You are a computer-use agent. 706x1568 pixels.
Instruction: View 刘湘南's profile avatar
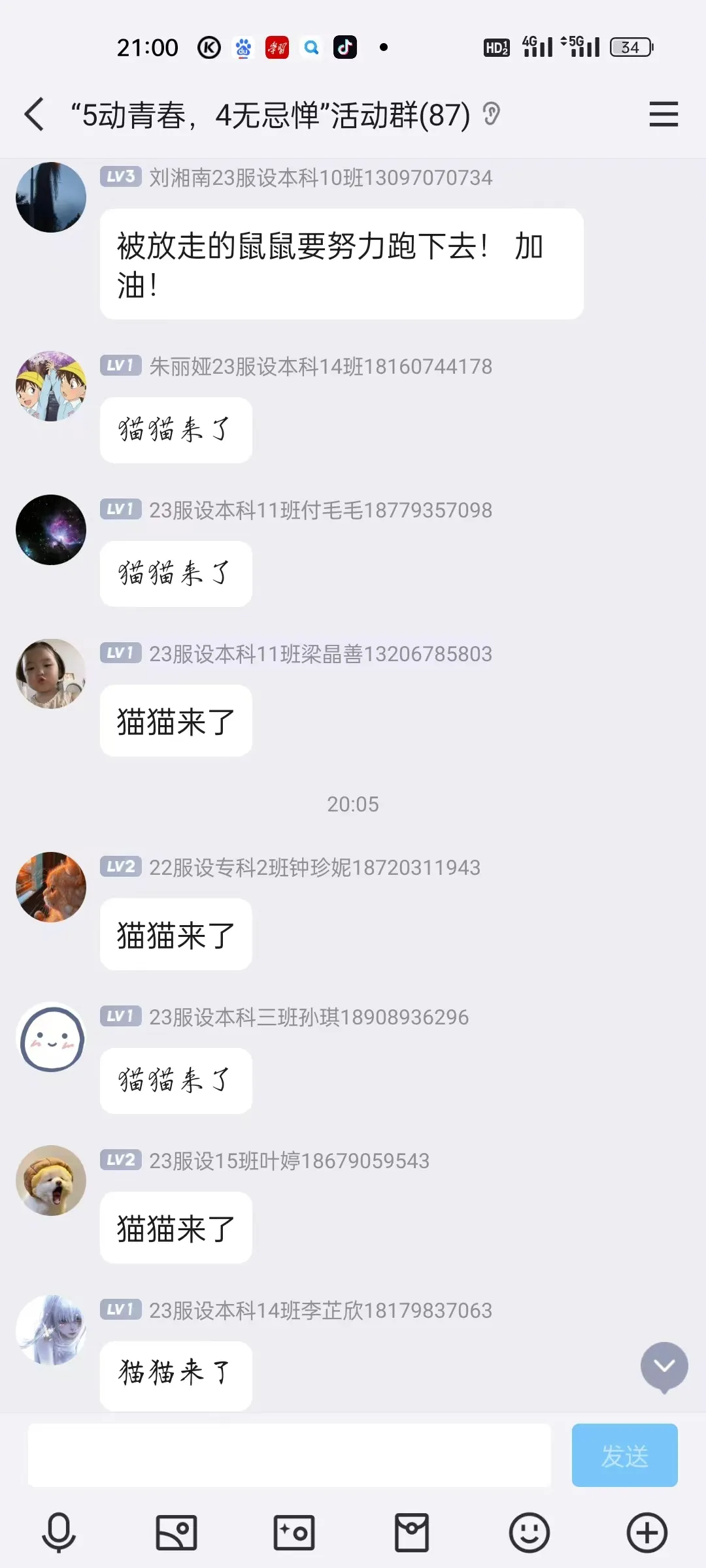(51, 197)
